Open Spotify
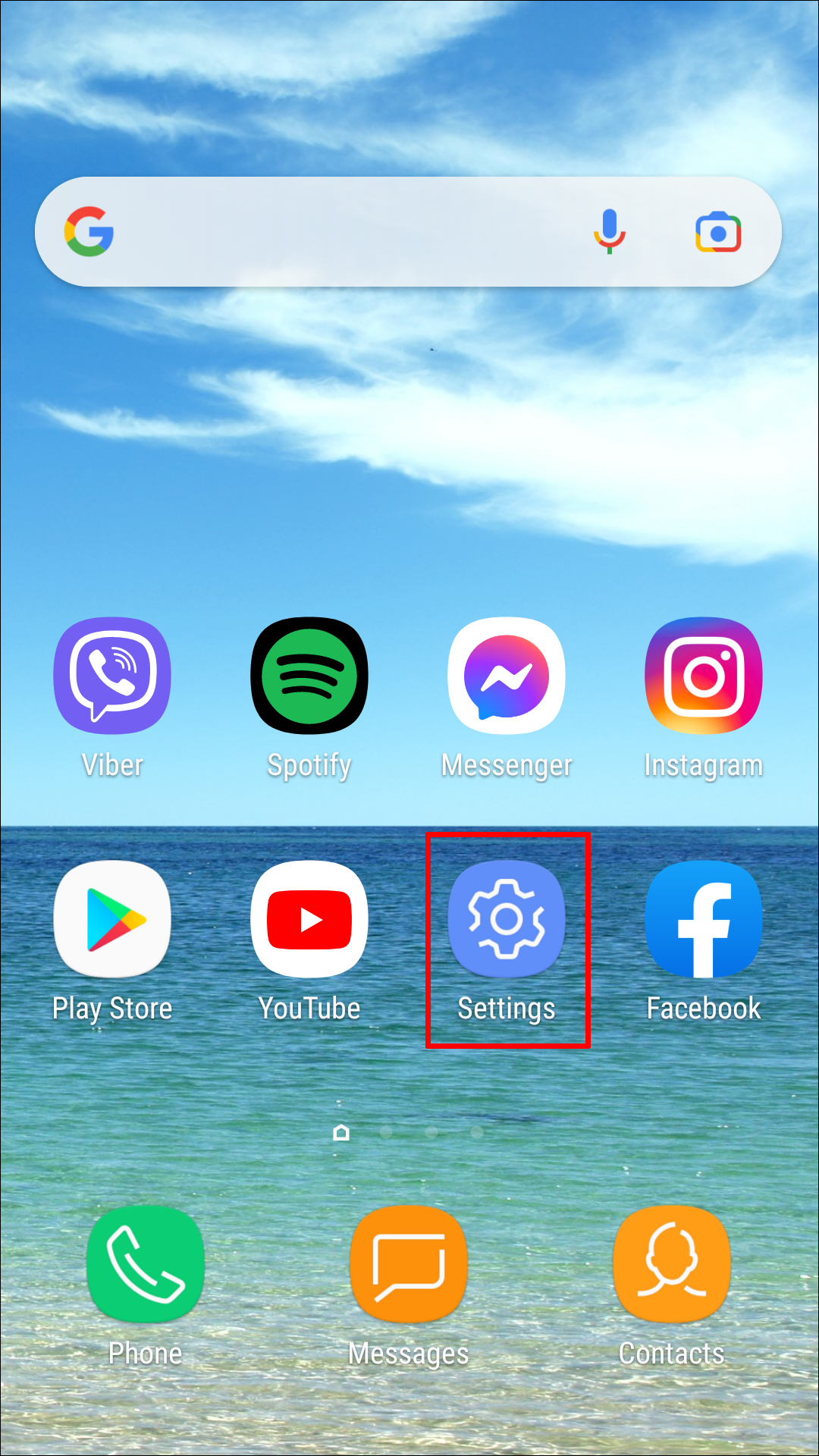This screenshot has height=1456, width=819. pyautogui.click(x=309, y=676)
